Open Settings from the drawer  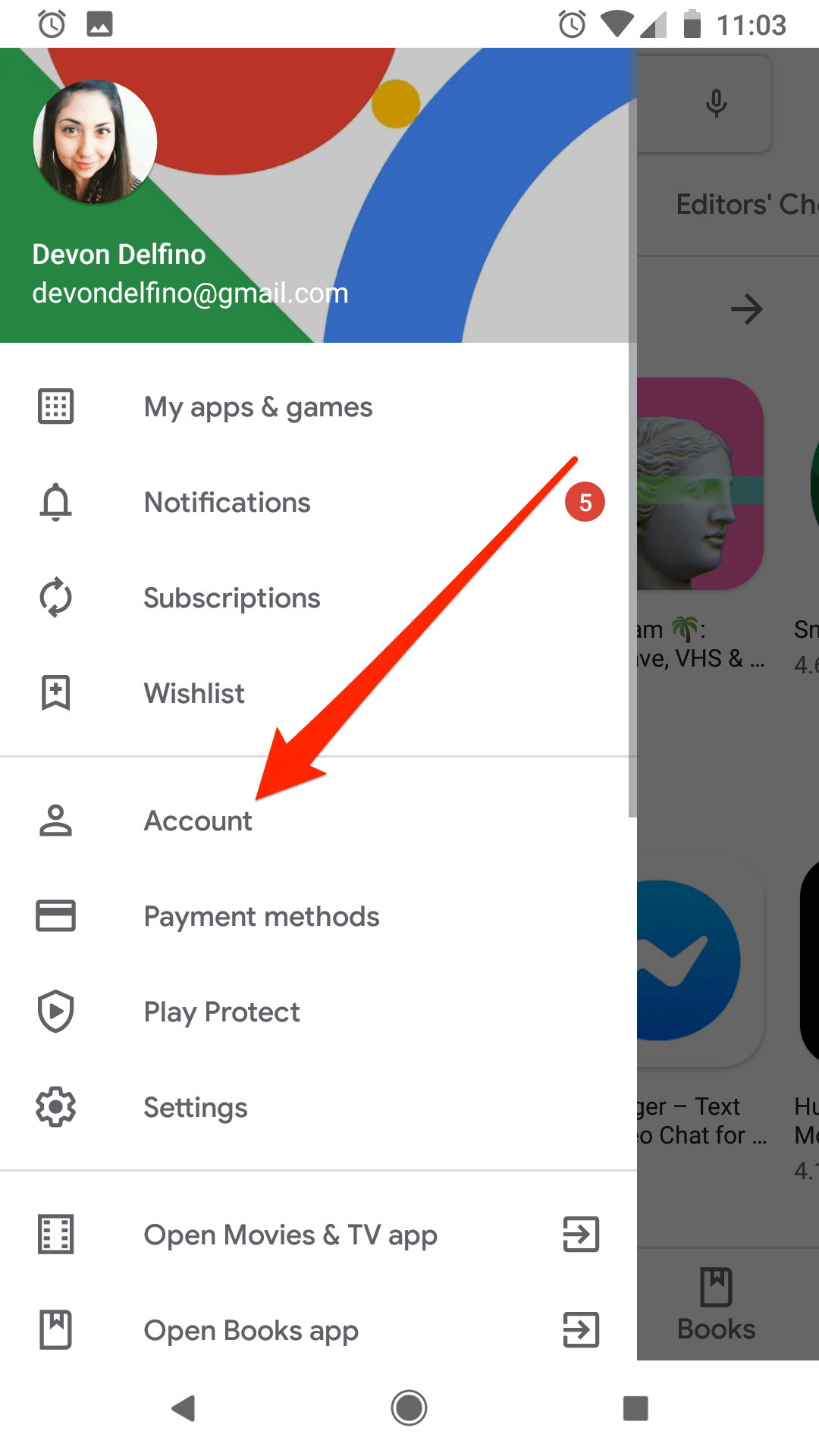(196, 1107)
